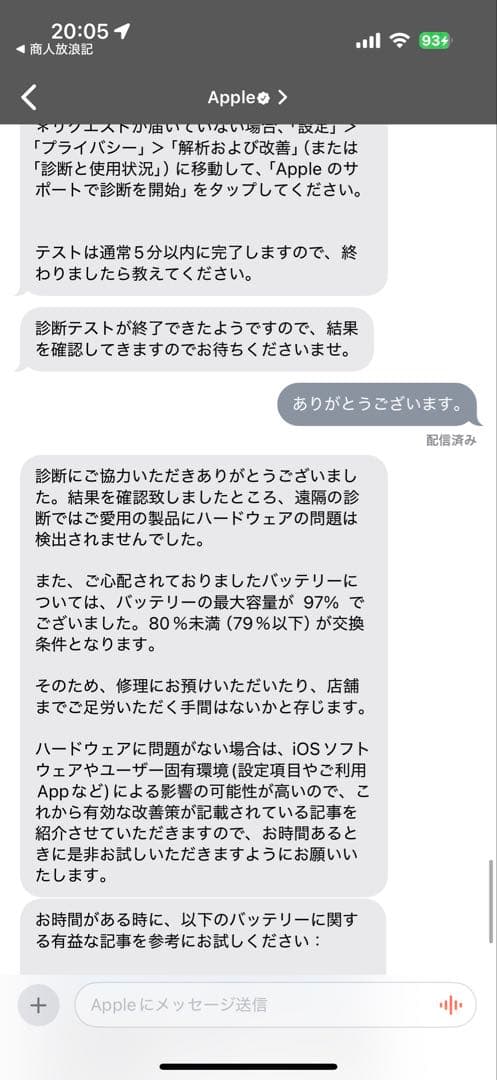
Task: Open the plus attachment menu
Action: click(x=39, y=1005)
